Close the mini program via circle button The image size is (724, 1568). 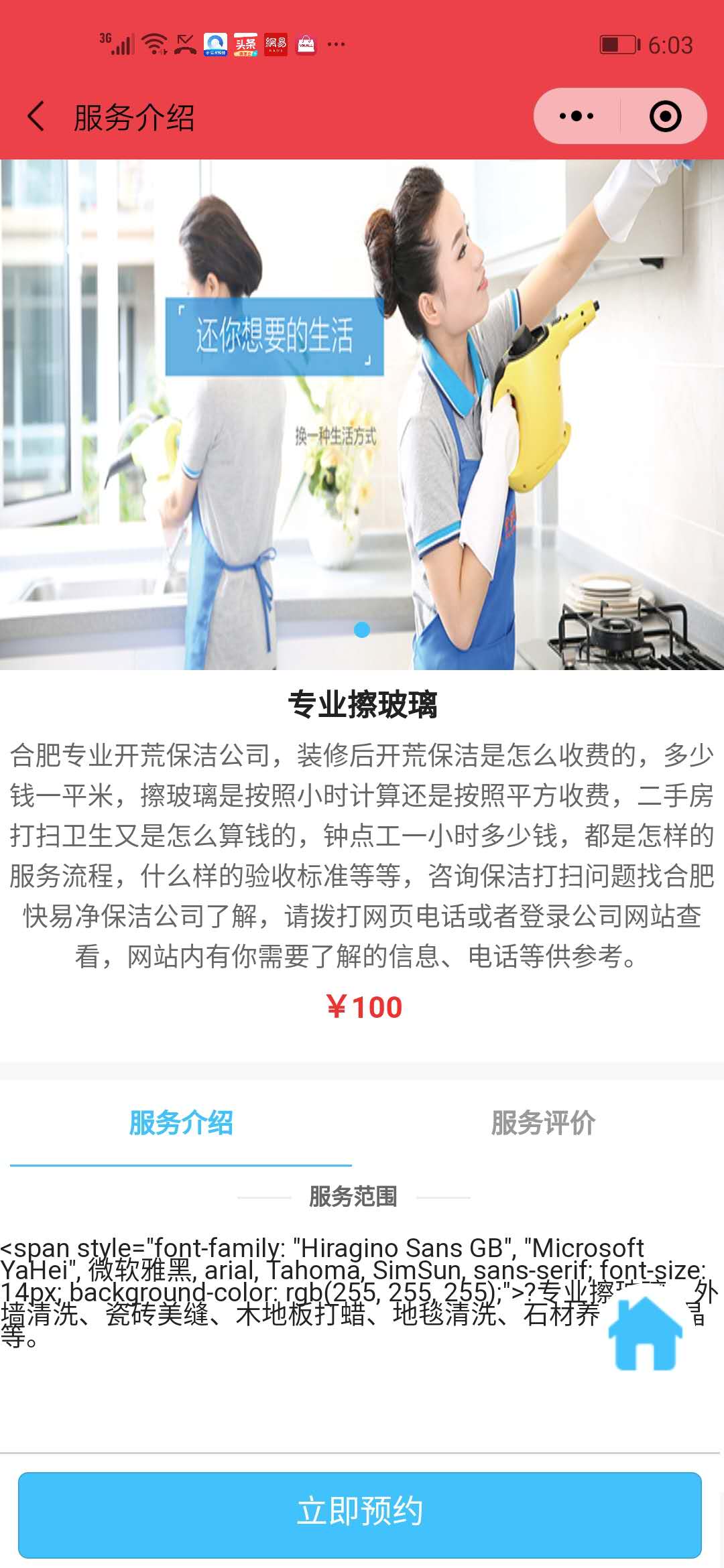[665, 117]
